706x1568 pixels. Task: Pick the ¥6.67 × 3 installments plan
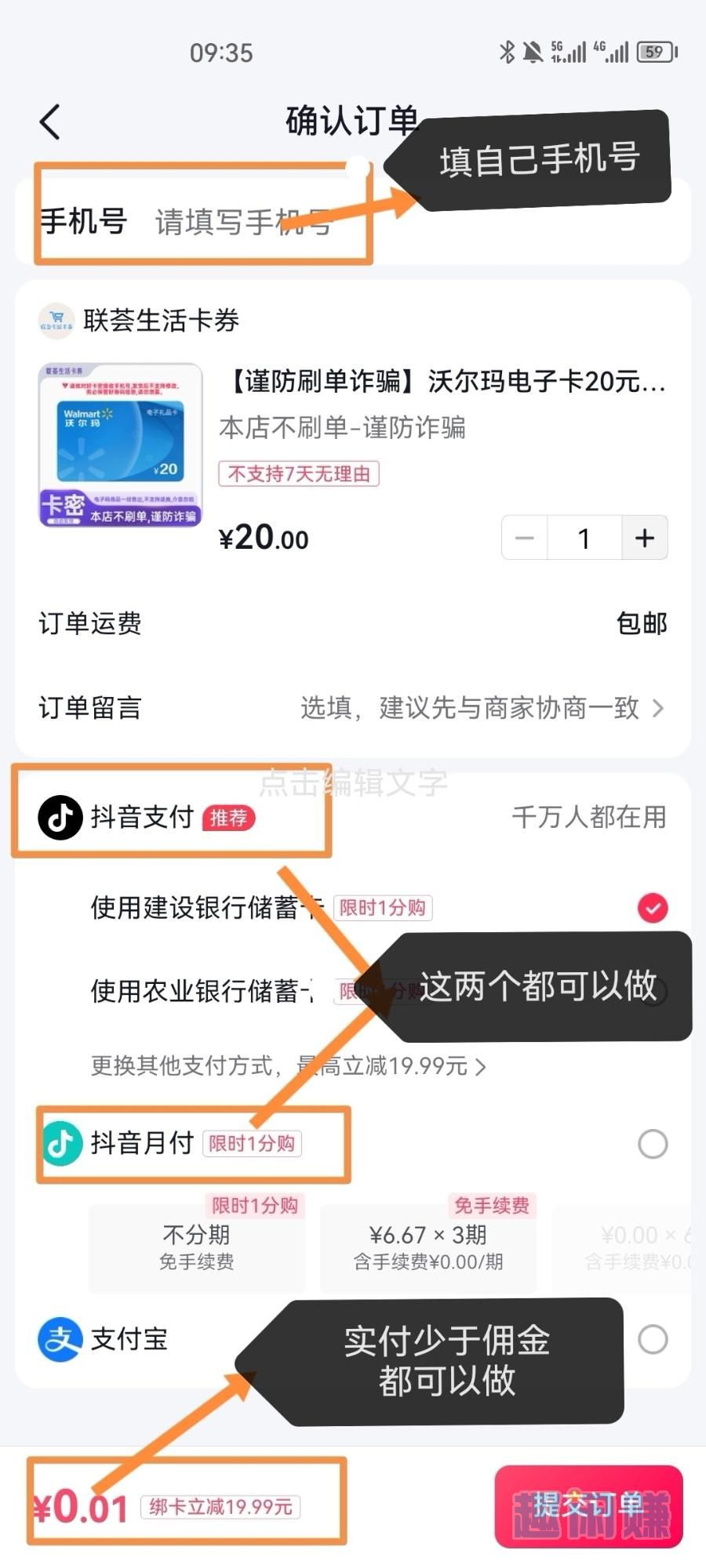pyautogui.click(x=428, y=1247)
